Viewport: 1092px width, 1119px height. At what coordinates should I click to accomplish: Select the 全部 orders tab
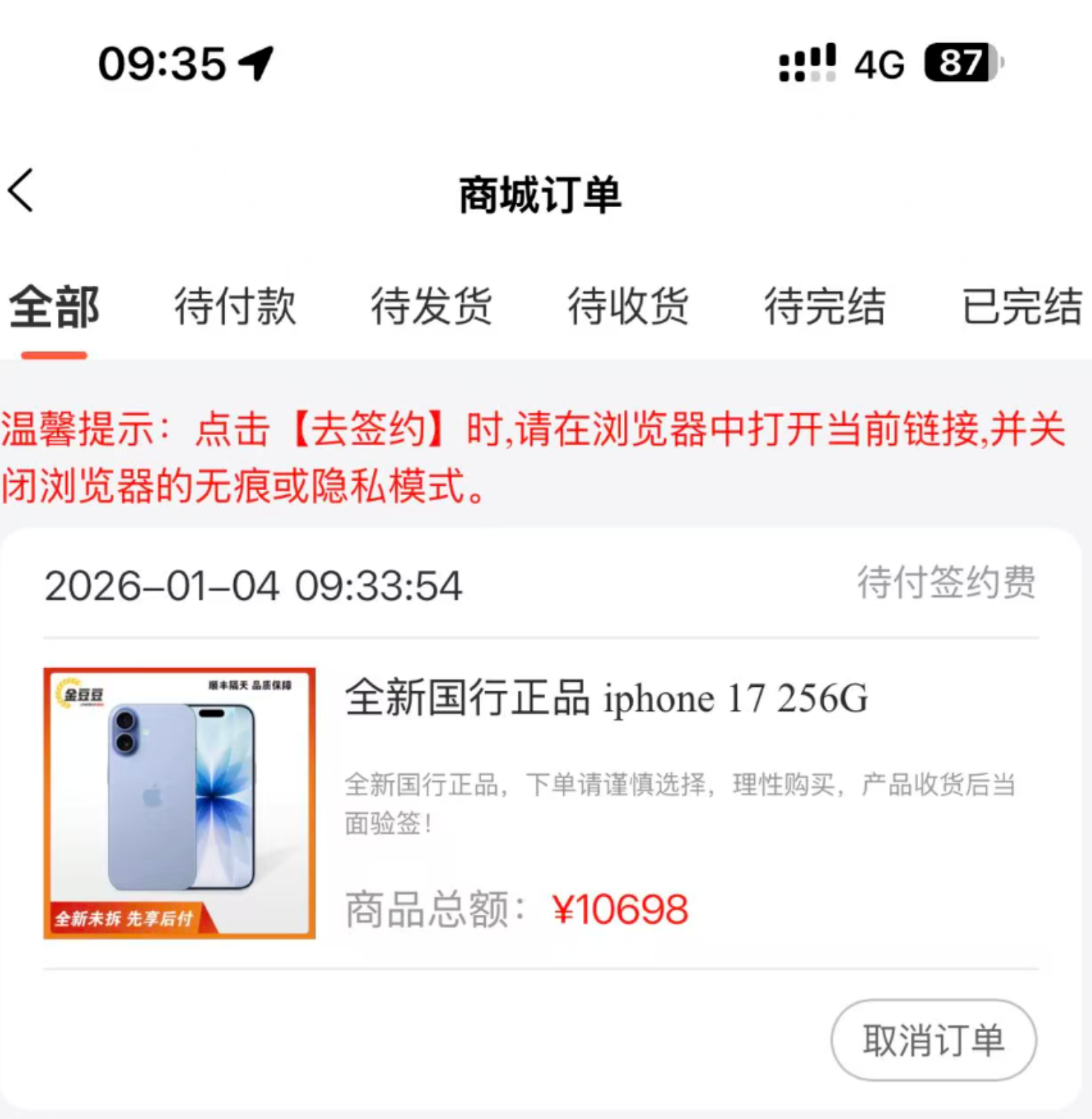tap(54, 307)
